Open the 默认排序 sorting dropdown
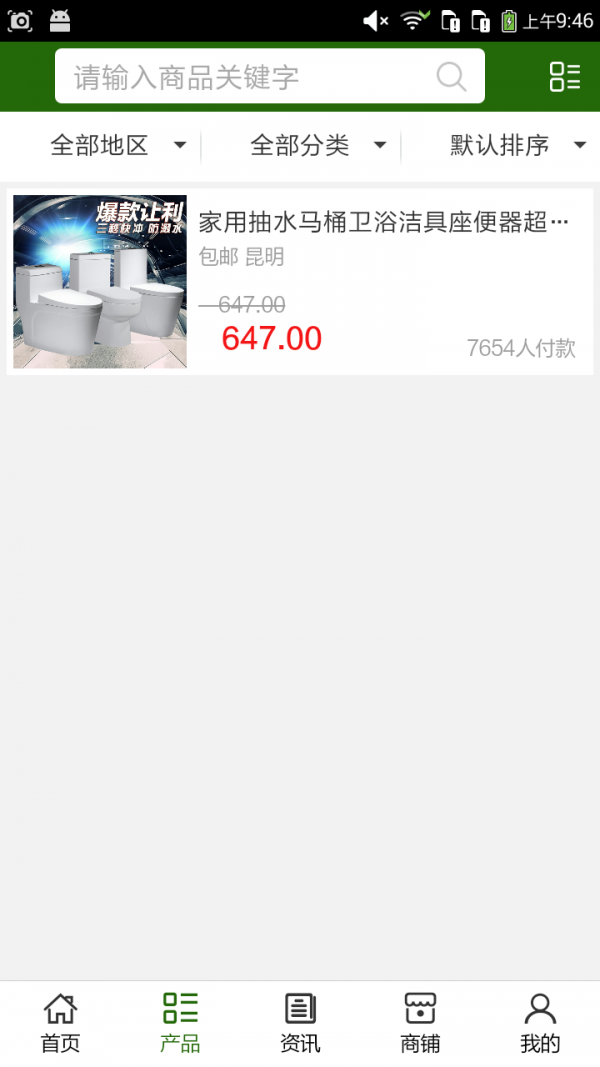The width and height of the screenshot is (600, 1067). click(517, 146)
